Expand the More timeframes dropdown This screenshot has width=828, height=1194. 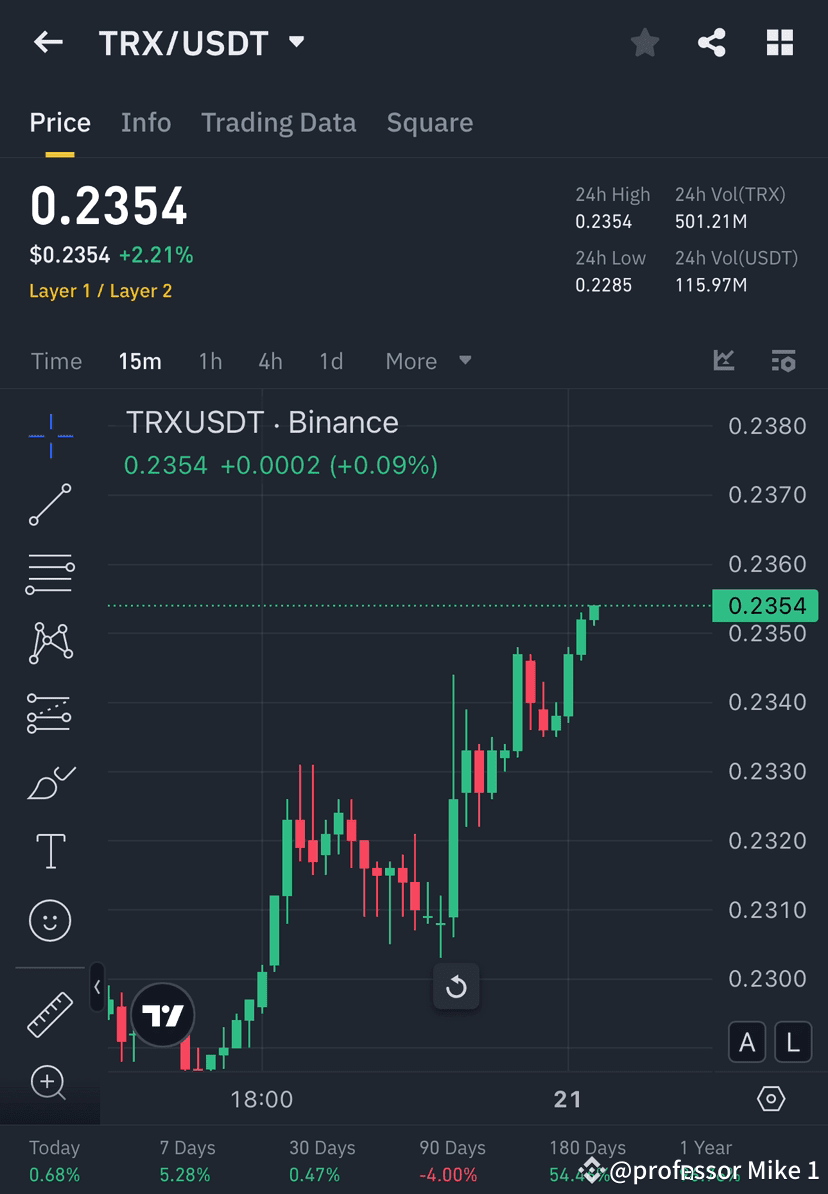[427, 361]
